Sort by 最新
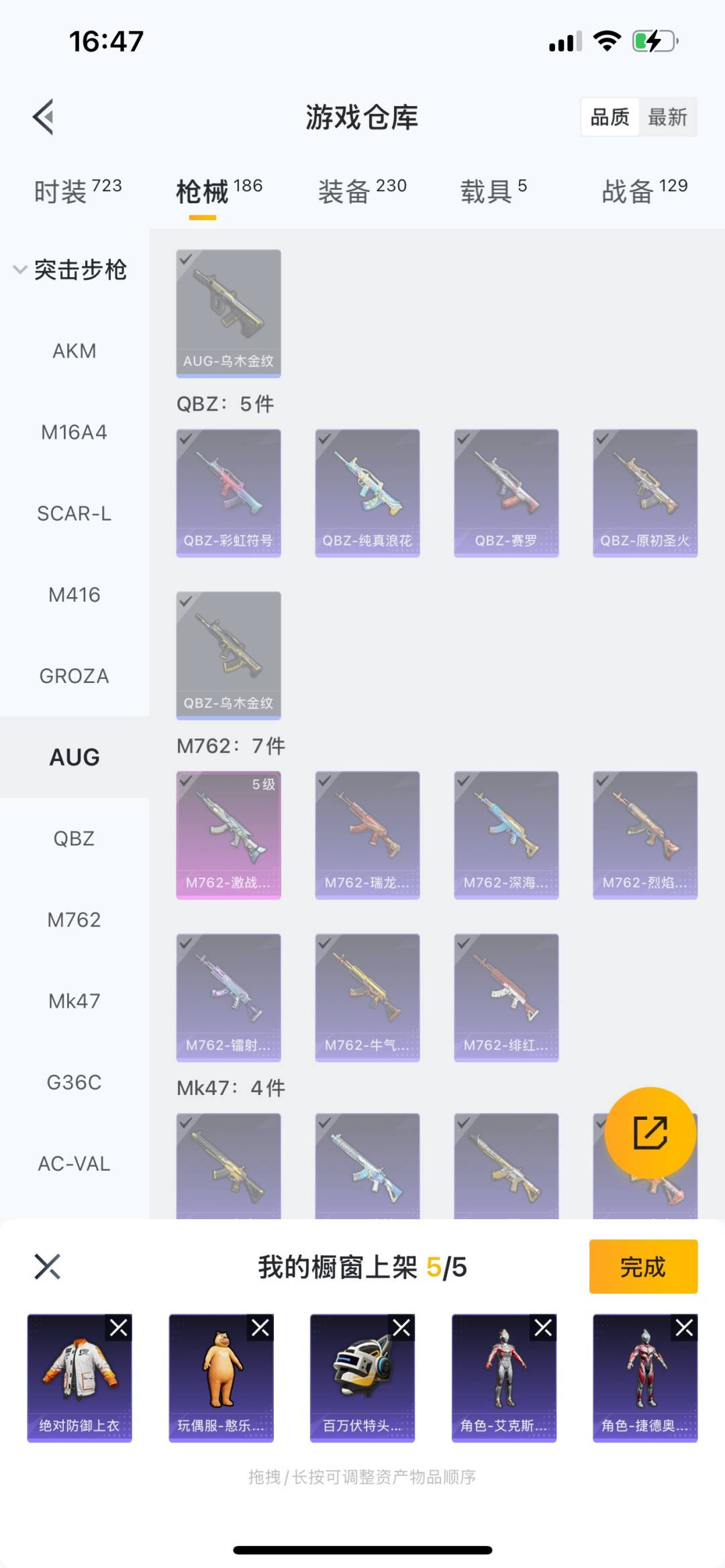 point(667,117)
